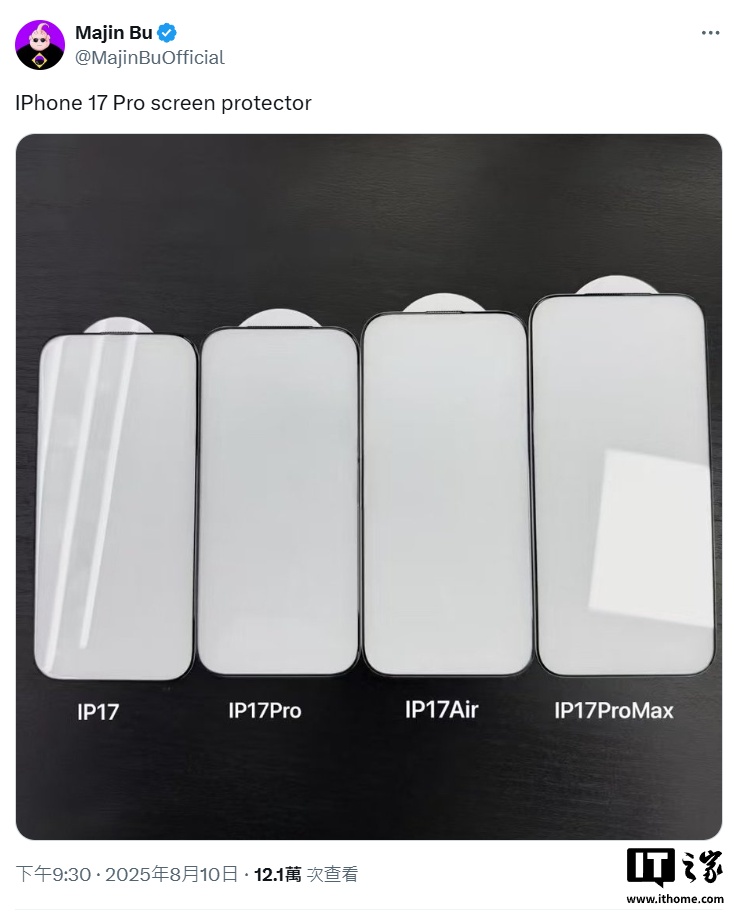Enlarge the screen protector photo

click(x=368, y=486)
